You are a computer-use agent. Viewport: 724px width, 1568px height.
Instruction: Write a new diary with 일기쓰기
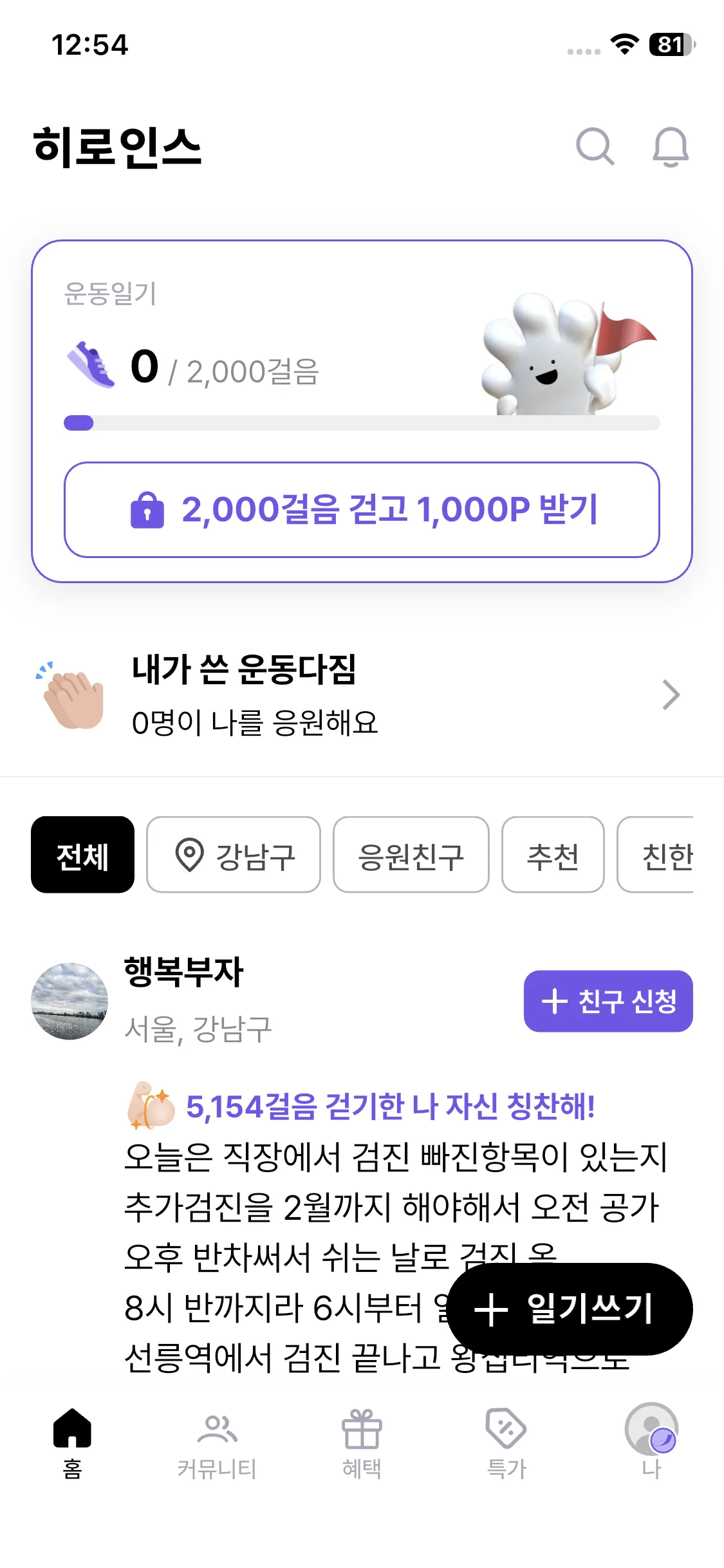[569, 1309]
